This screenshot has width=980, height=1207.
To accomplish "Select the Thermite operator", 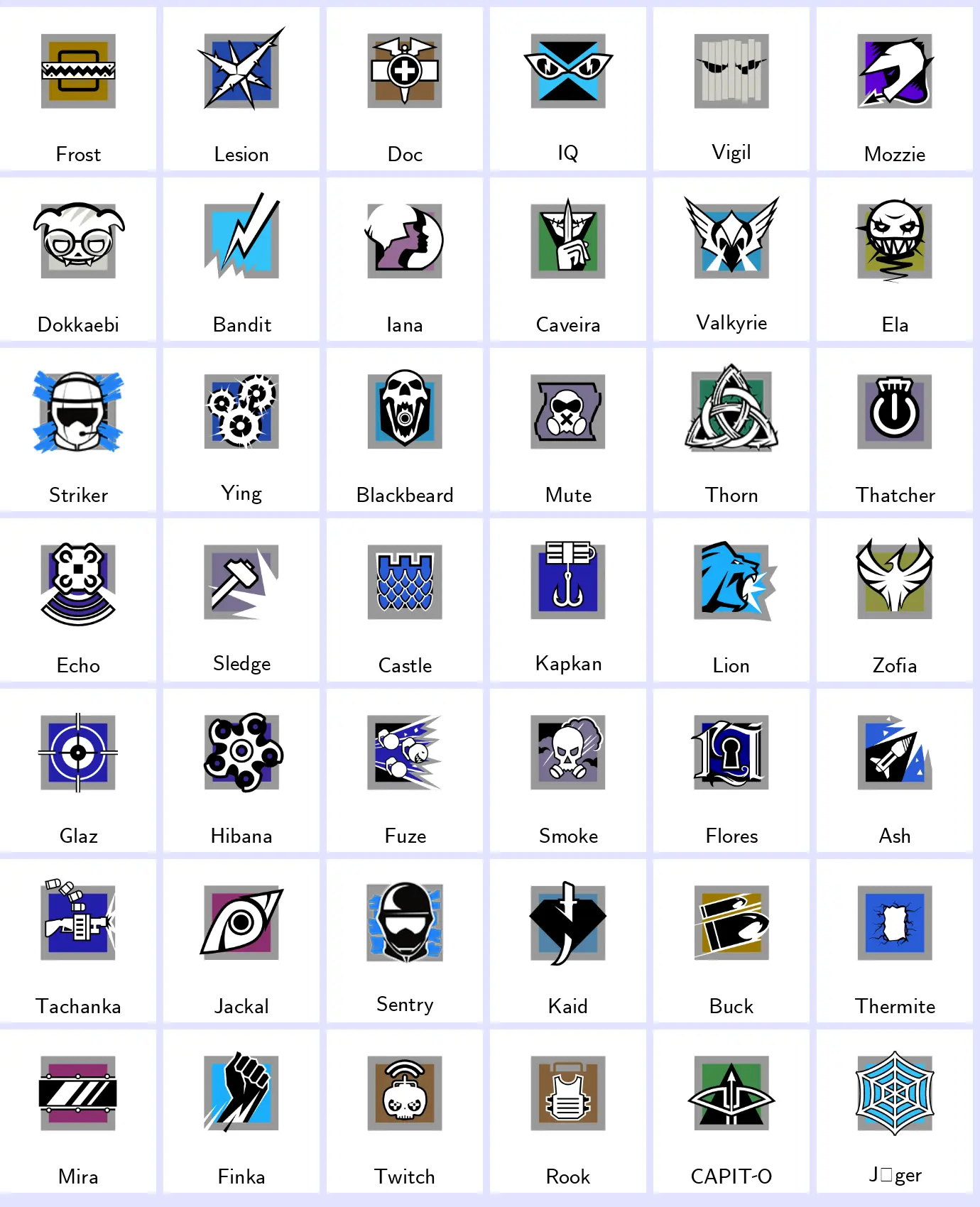I will (895, 941).
